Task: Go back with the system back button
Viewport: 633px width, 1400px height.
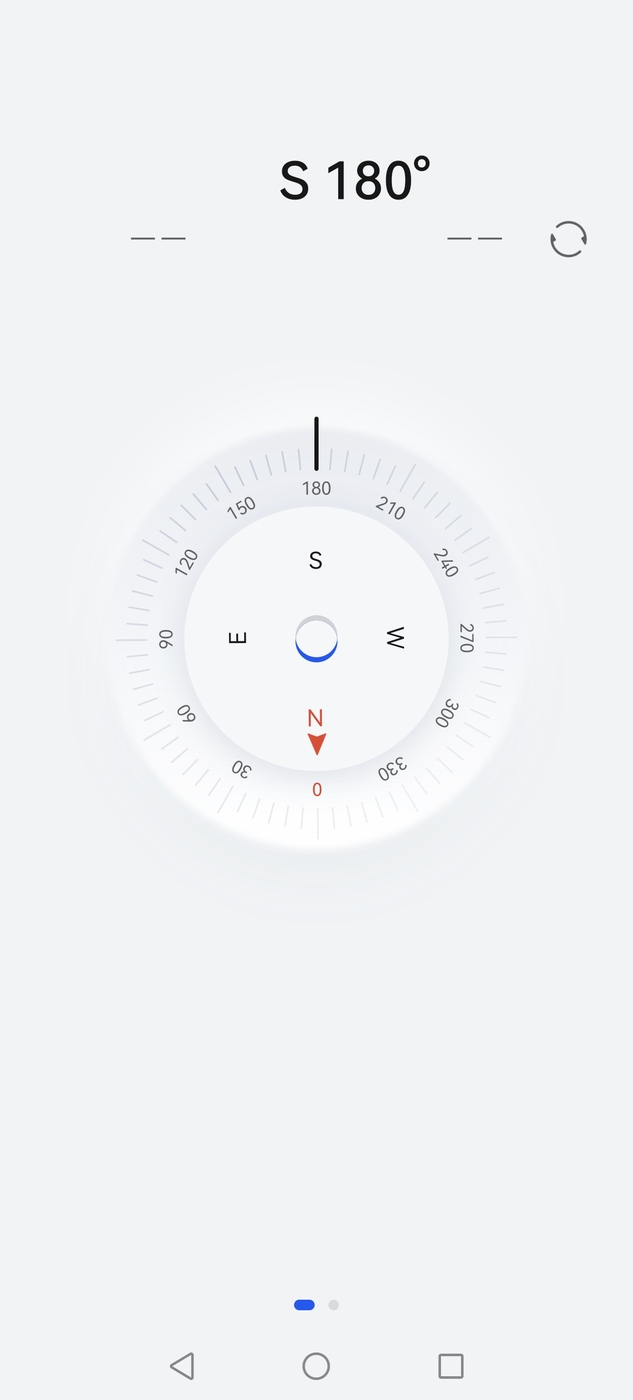Action: [182, 1366]
